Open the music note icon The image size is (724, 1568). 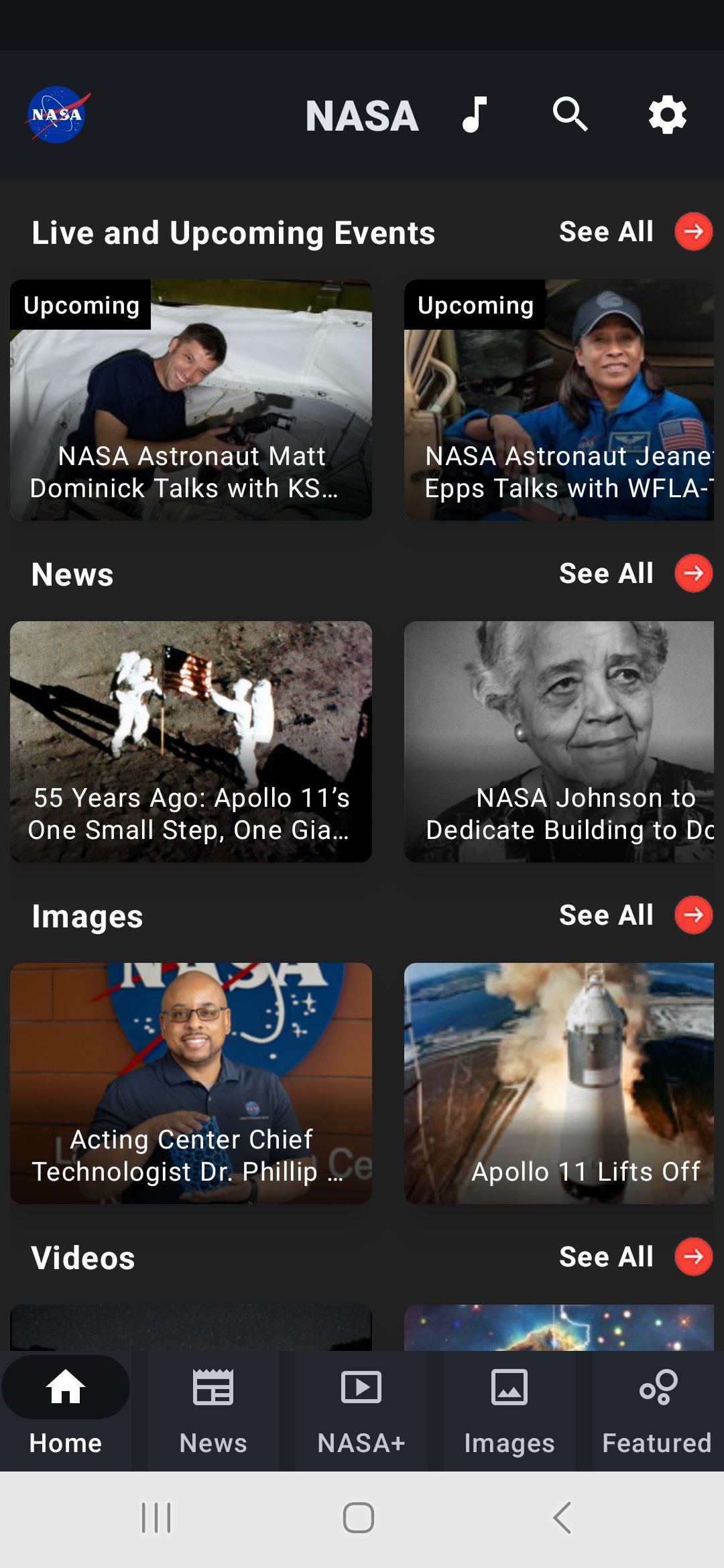point(474,115)
